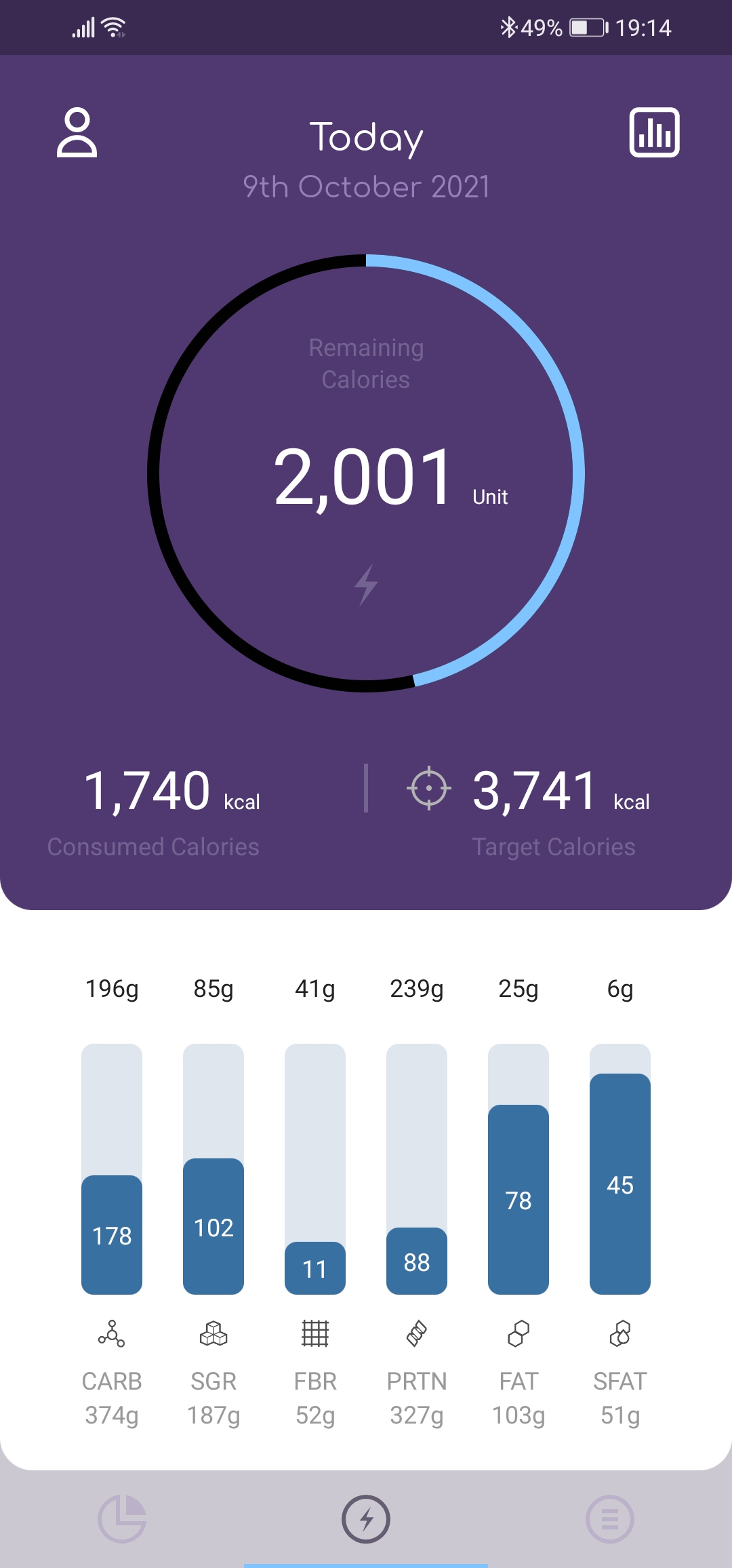732x1568 pixels.
Task: Select the lightning bolt energy tab
Action: (366, 1519)
